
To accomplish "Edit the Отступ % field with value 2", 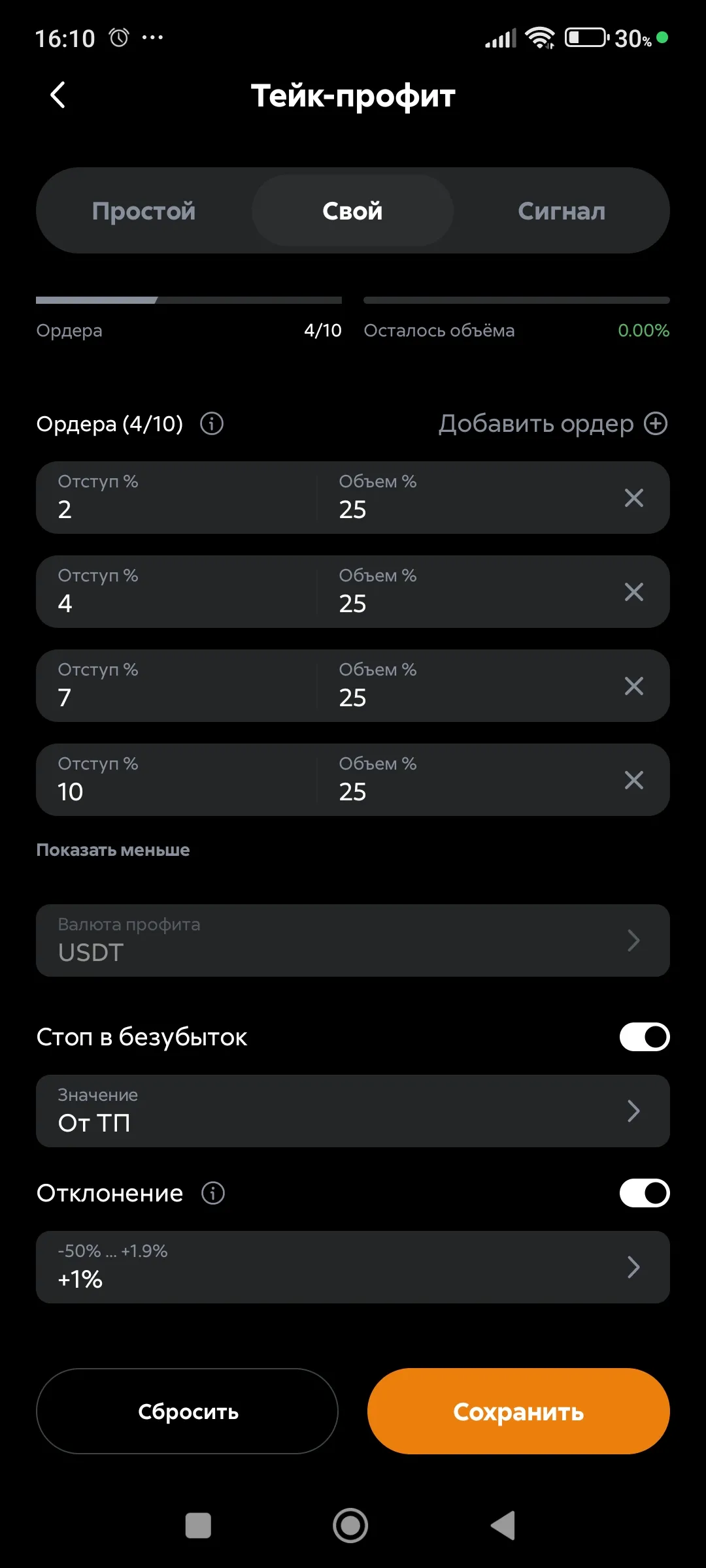I will click(176, 499).
